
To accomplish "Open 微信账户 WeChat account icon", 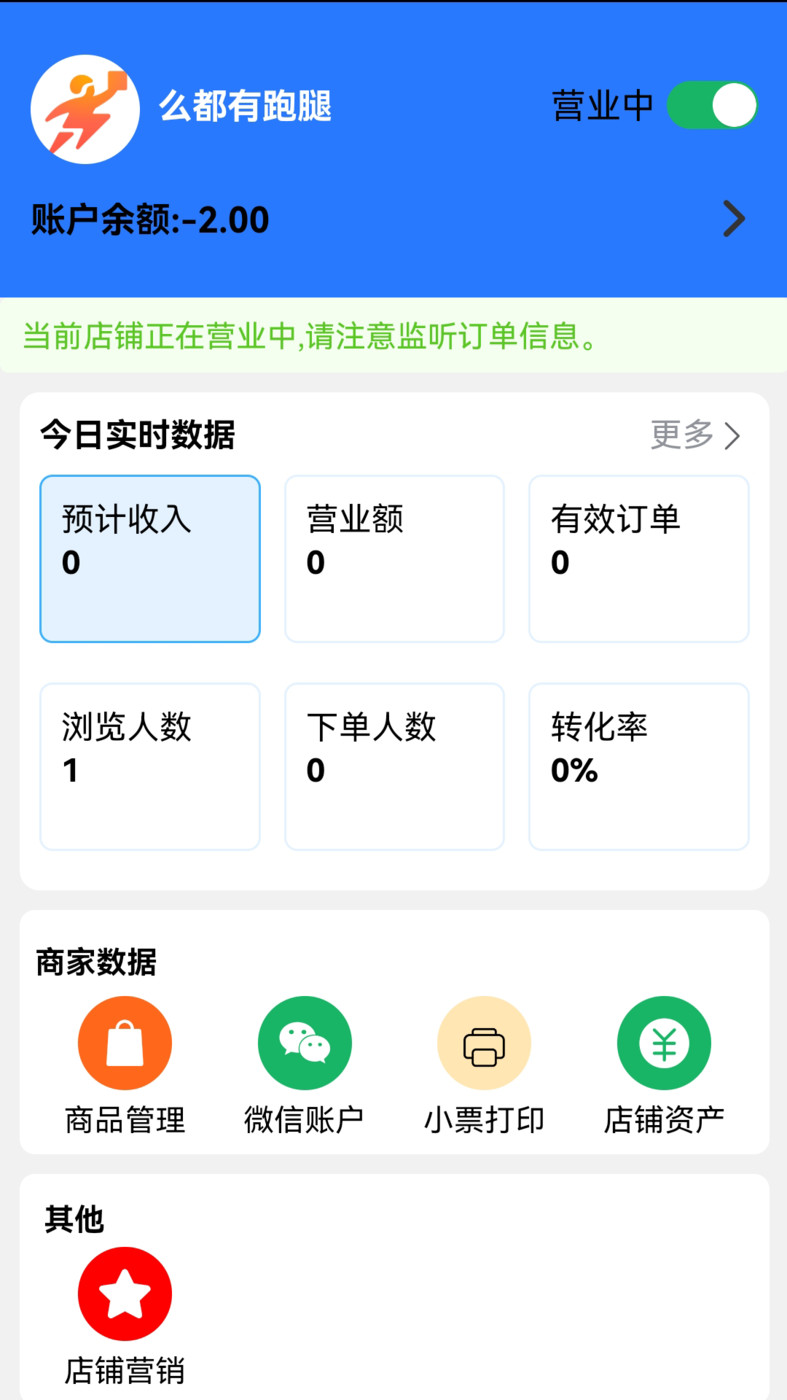I will 304,1042.
